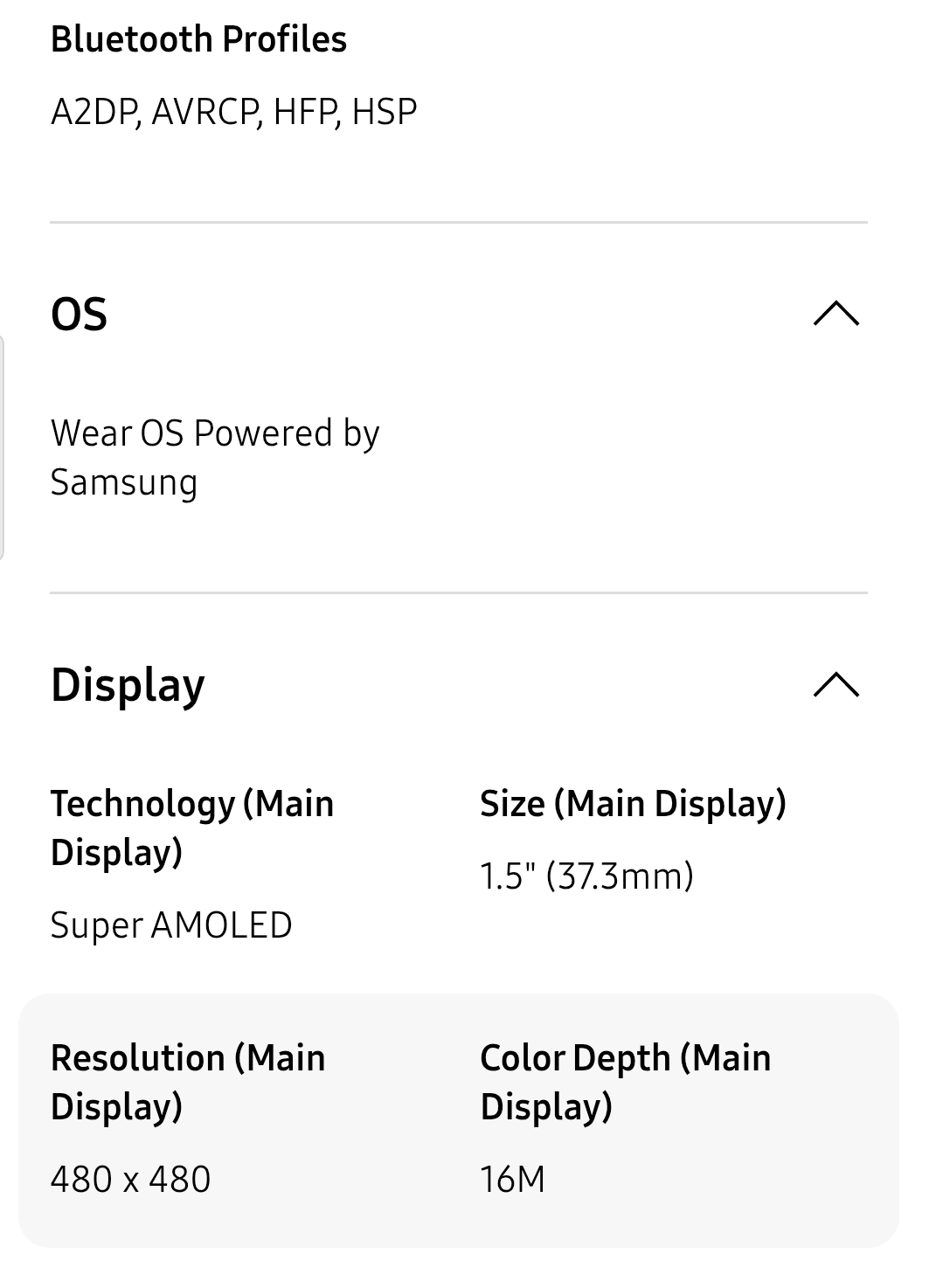
Task: Click the left edge scroll indicator
Action: click(x=3, y=446)
